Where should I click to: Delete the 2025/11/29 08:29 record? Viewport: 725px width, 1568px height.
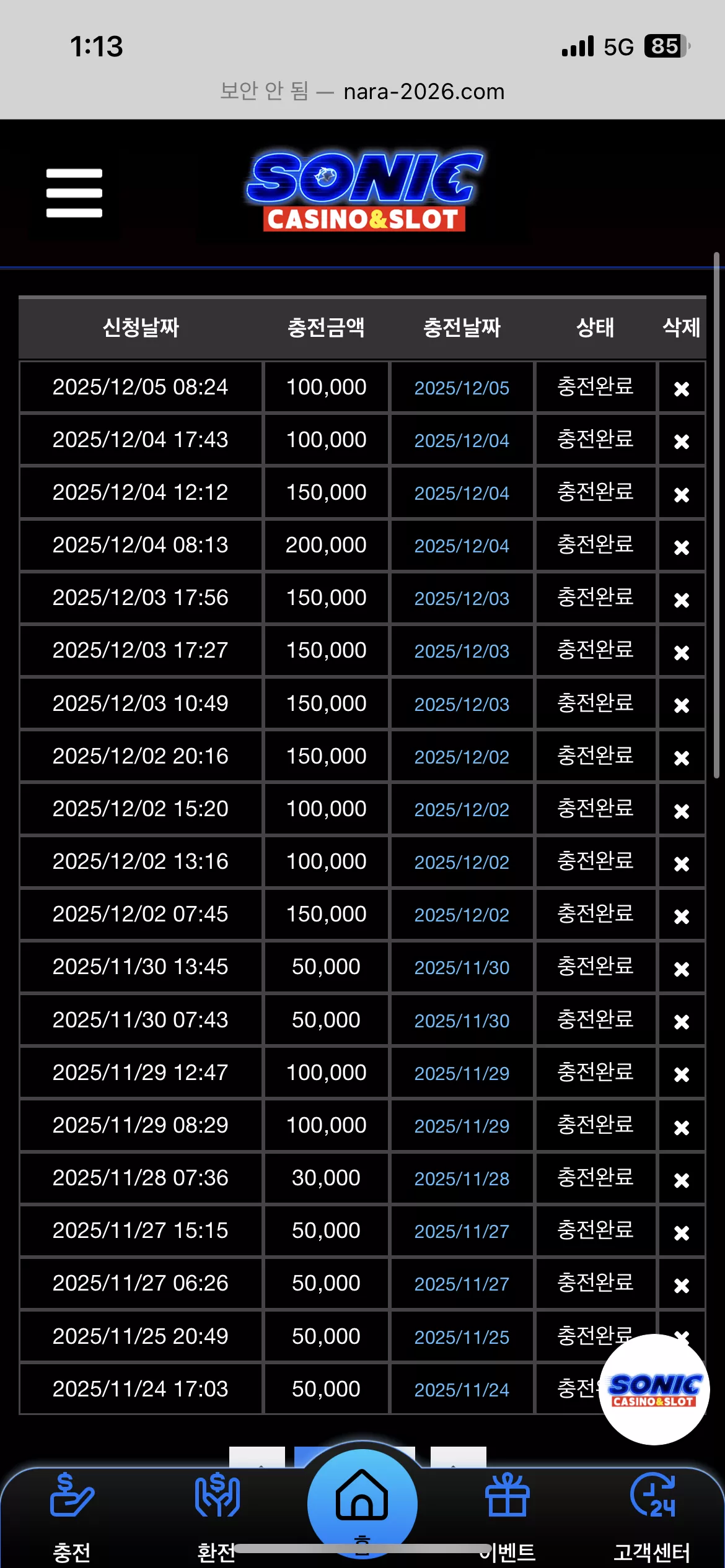click(x=682, y=1128)
